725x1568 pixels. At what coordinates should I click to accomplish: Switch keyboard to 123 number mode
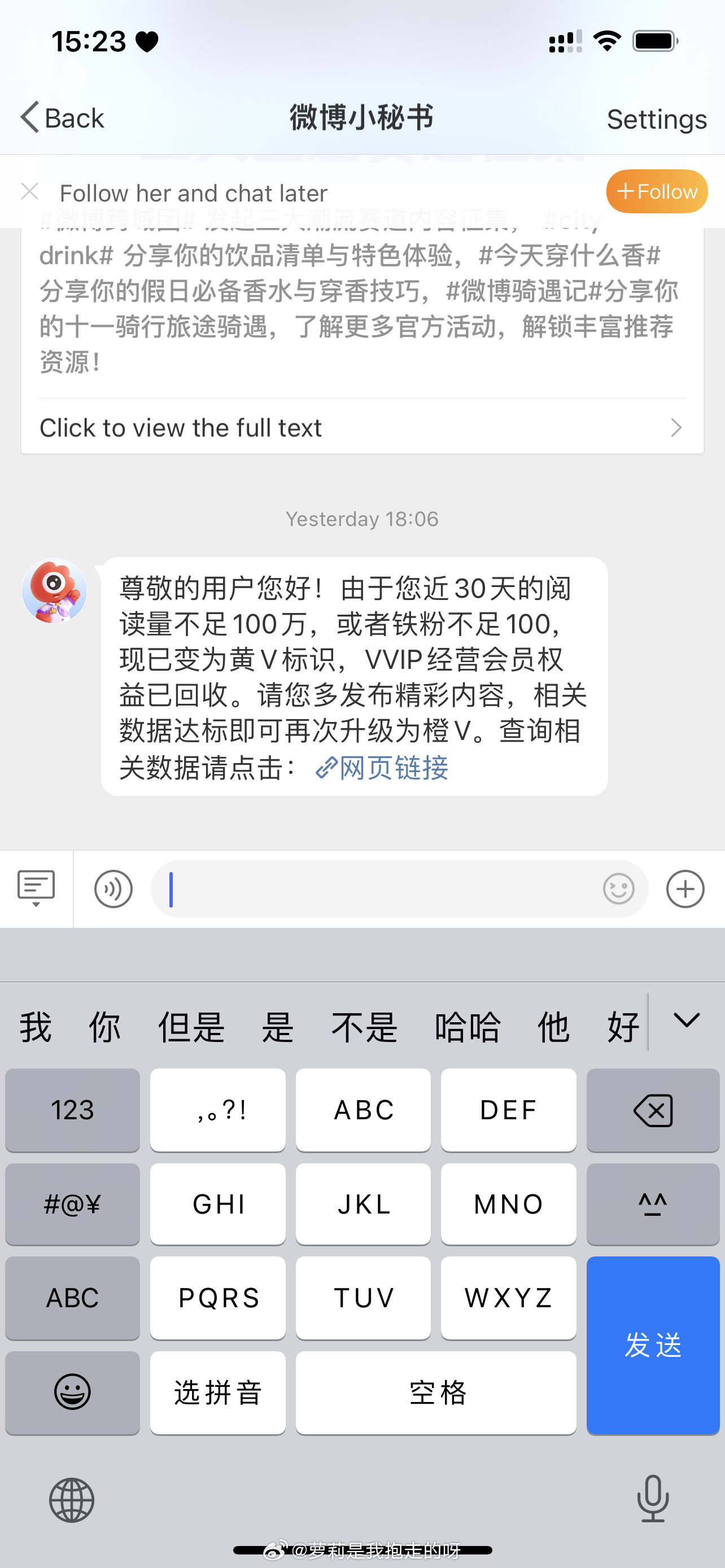coord(72,1110)
